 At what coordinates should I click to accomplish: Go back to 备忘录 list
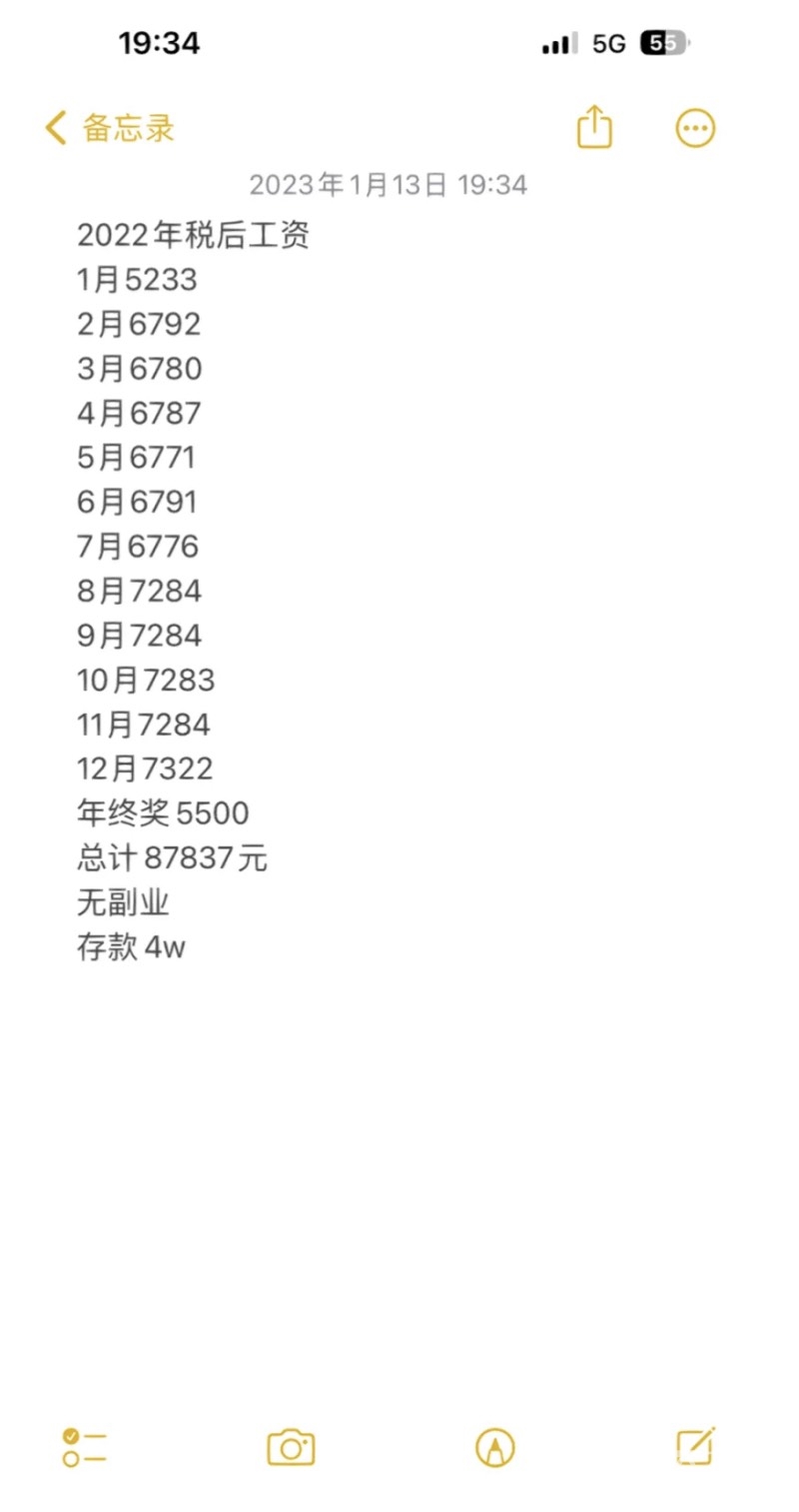click(110, 128)
